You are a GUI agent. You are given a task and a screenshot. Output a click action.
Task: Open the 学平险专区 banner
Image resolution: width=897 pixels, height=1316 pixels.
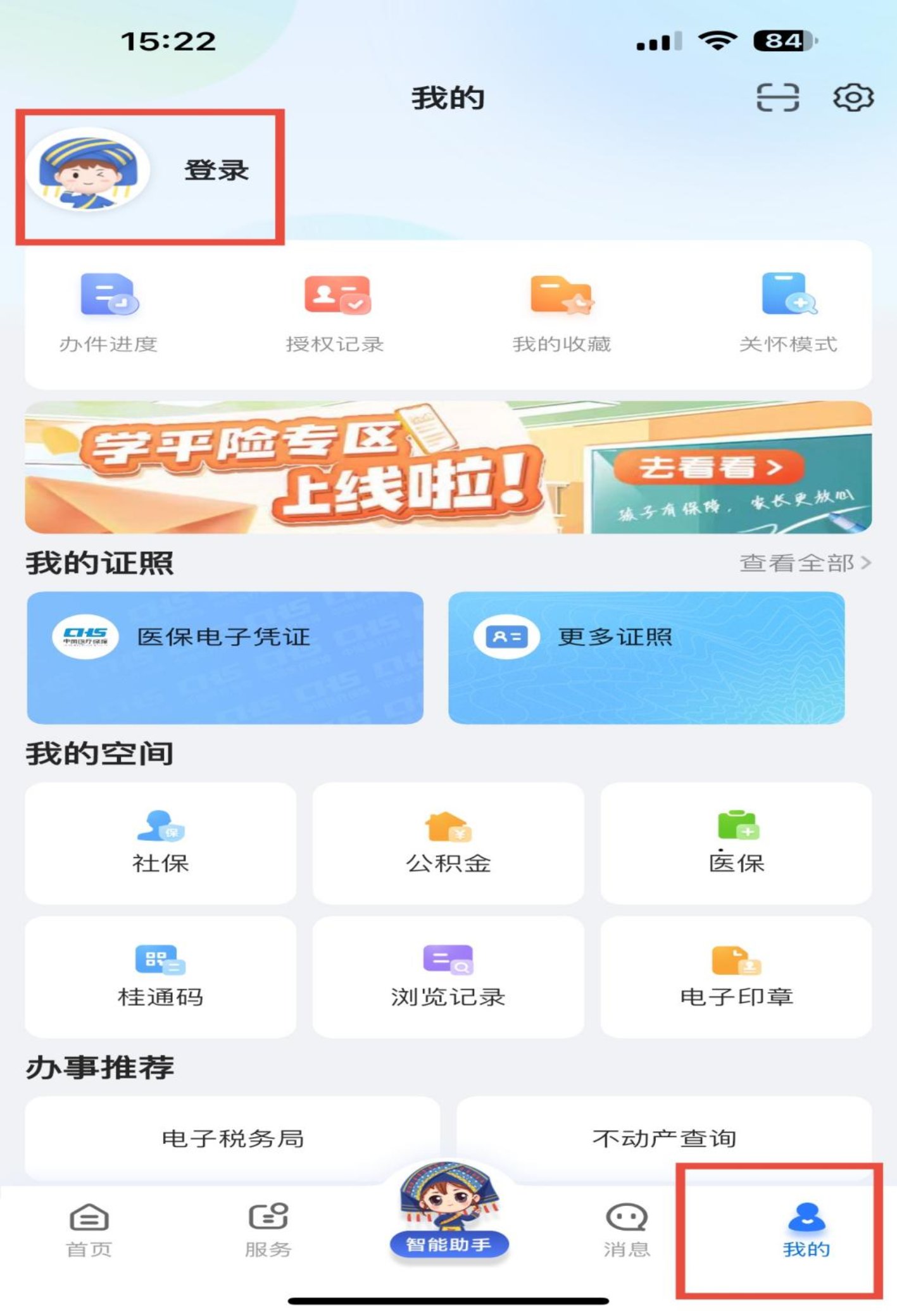pos(448,467)
